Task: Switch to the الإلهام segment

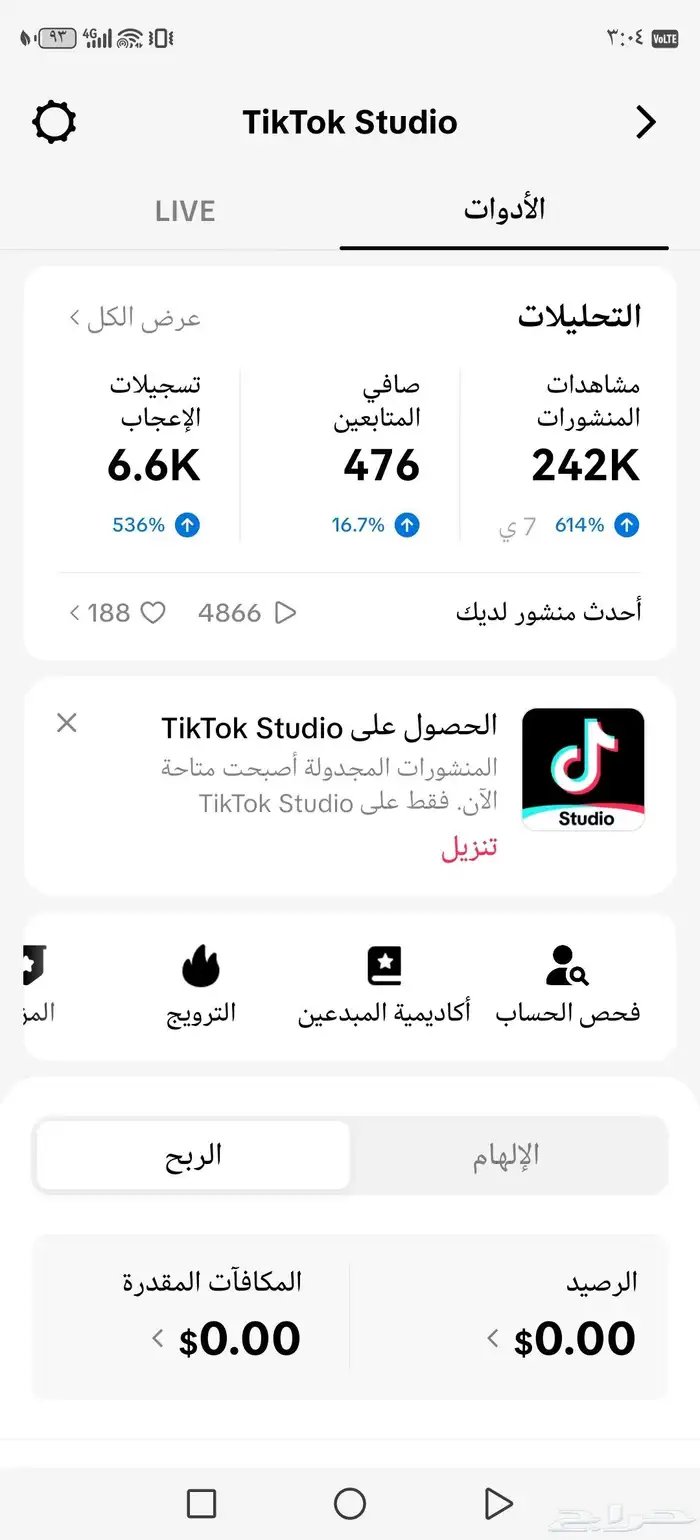Action: pos(506,1156)
